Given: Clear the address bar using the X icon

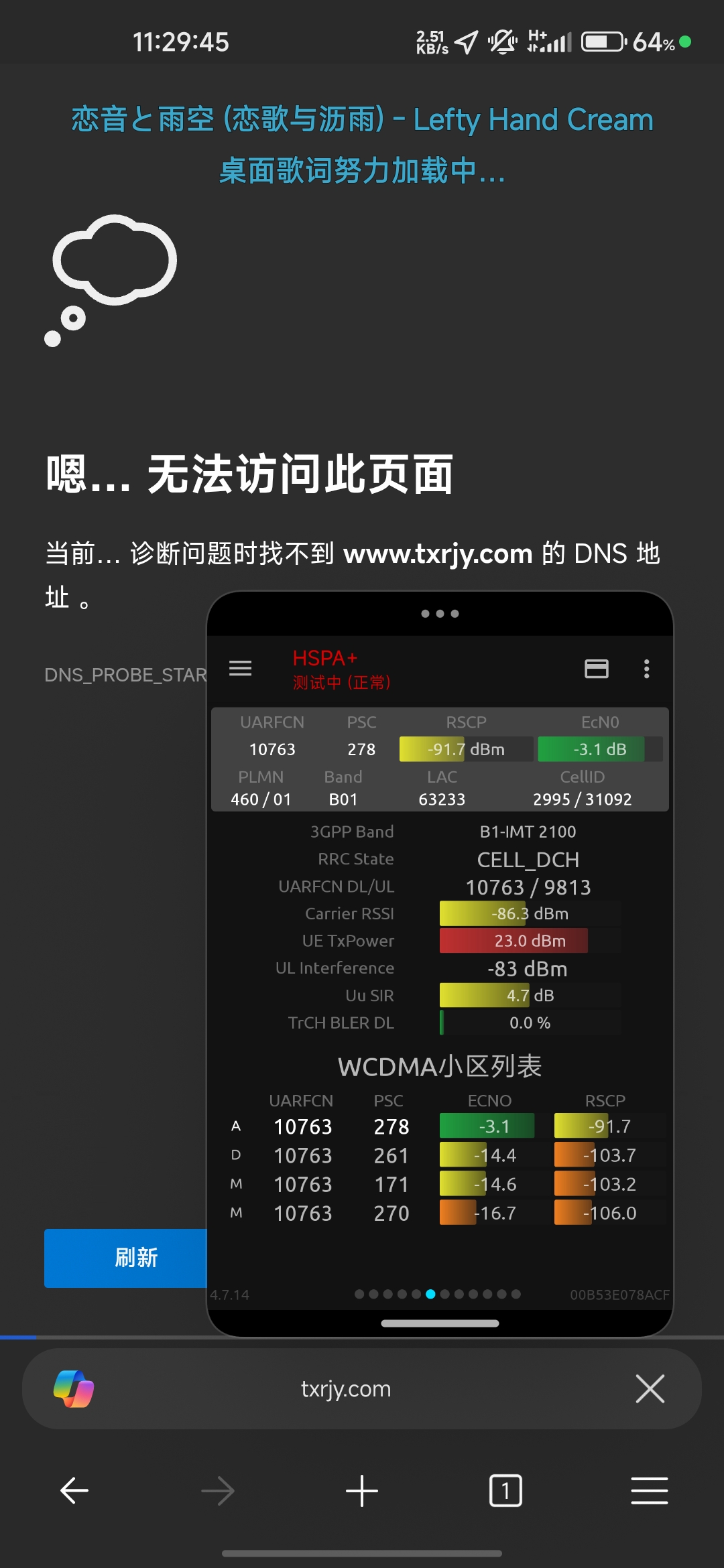Looking at the screenshot, I should coord(649,1388).
